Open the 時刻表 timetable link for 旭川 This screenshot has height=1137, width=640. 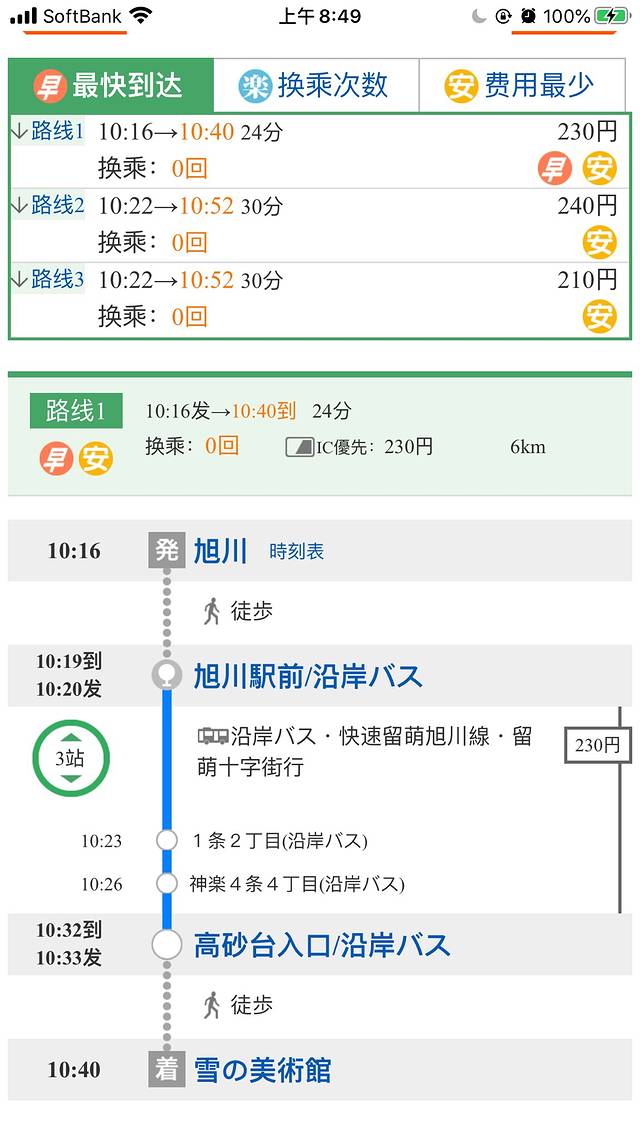[296, 552]
